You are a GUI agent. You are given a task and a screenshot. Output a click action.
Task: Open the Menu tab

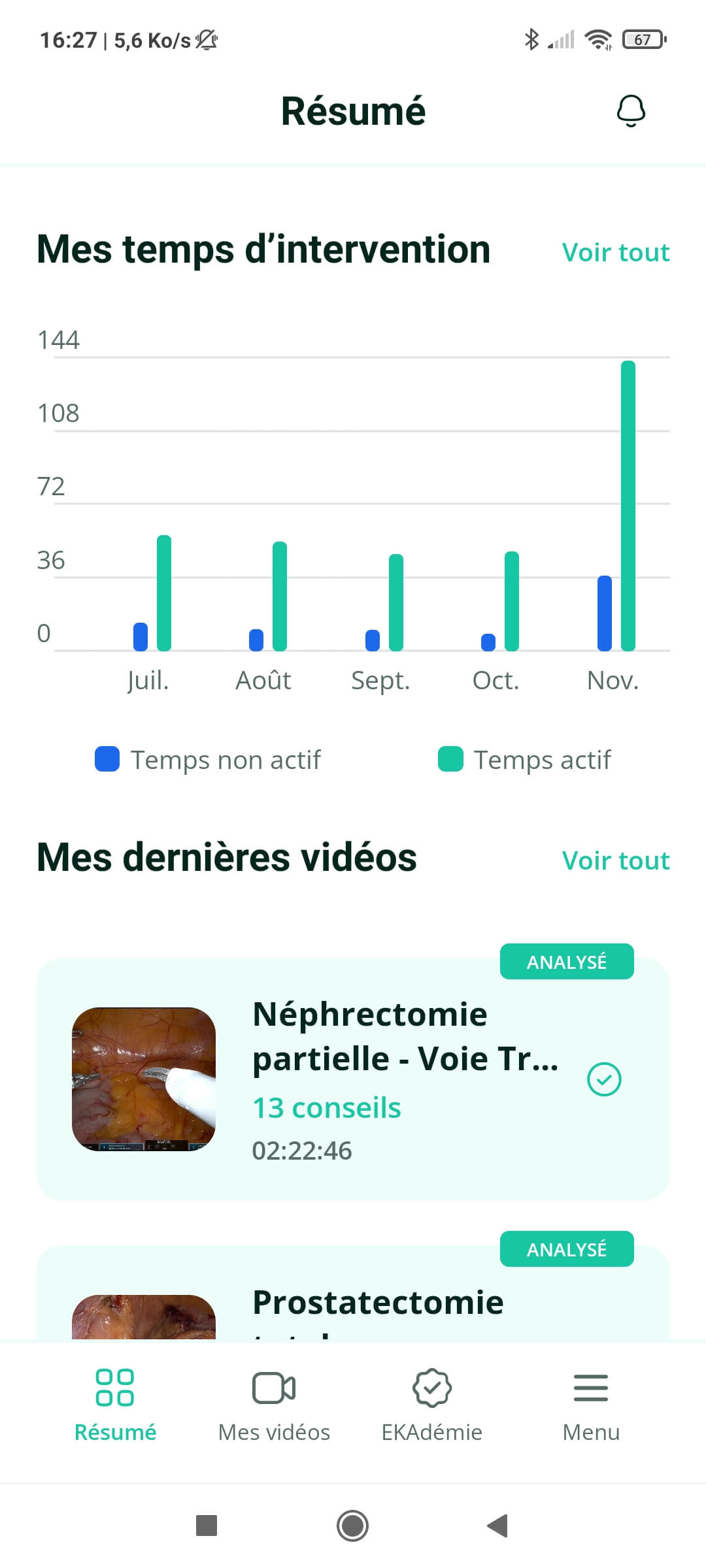click(591, 1405)
